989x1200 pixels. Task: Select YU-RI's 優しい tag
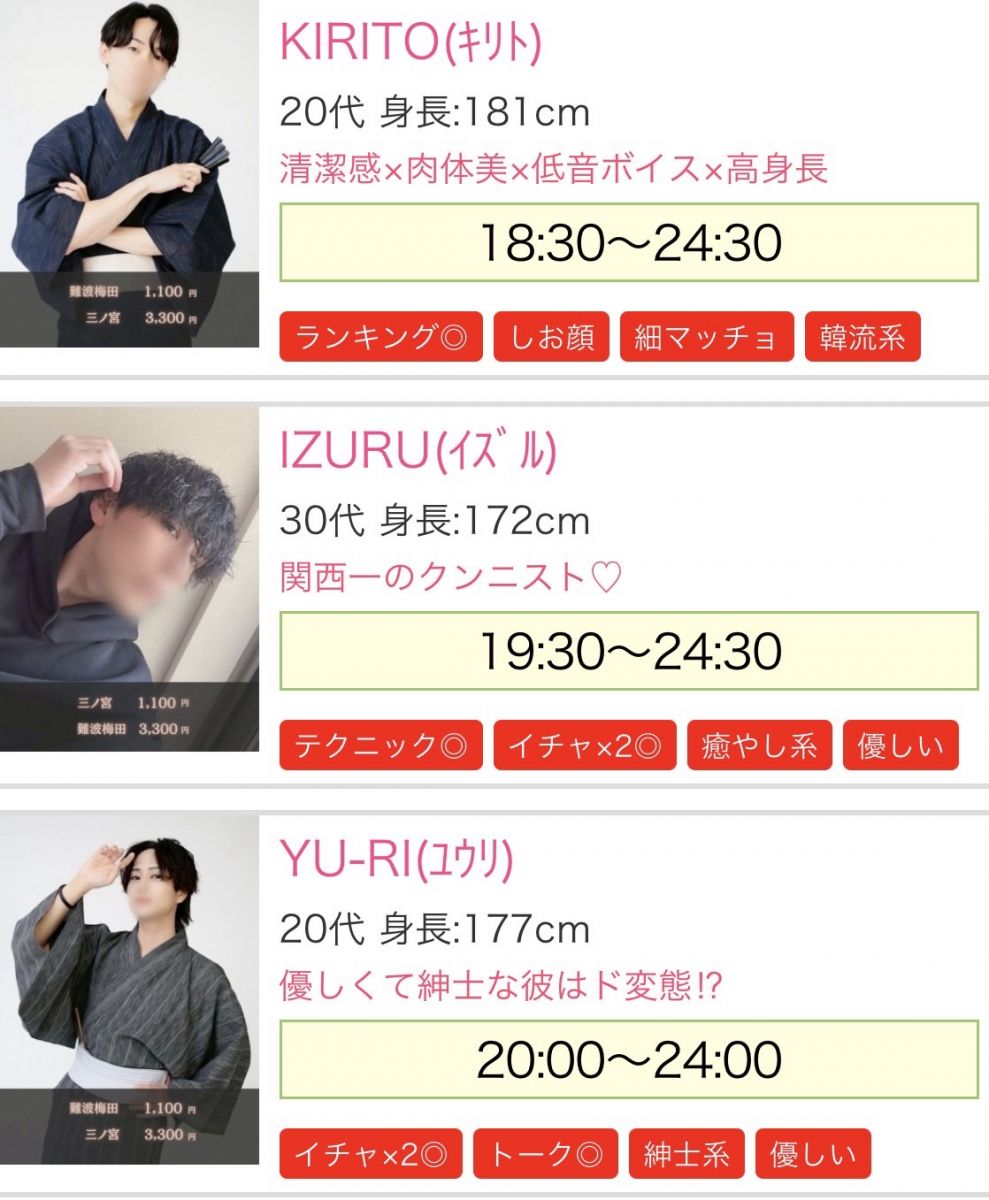point(813,1155)
